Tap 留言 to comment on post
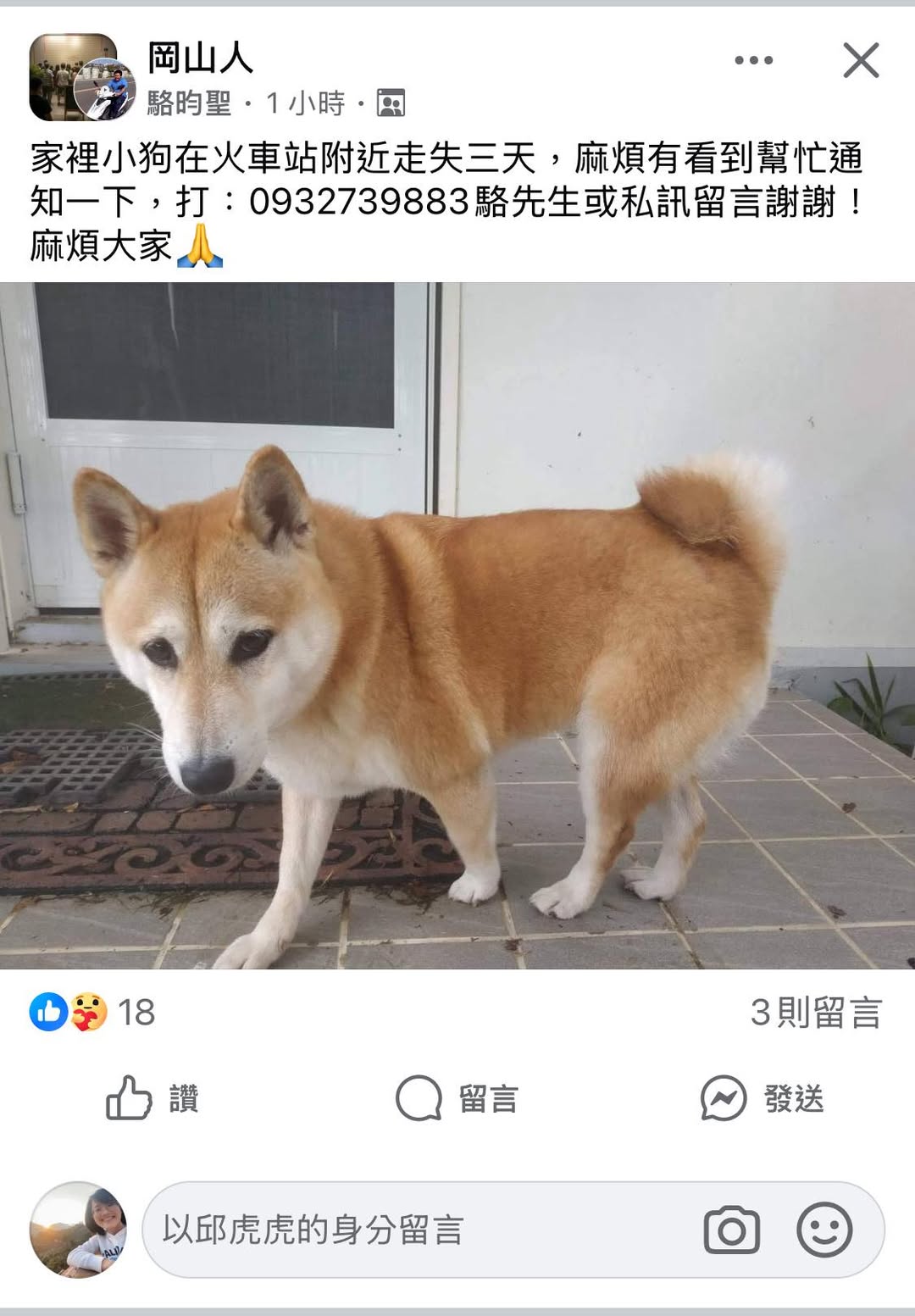The image size is (915, 1316). 457,1098
